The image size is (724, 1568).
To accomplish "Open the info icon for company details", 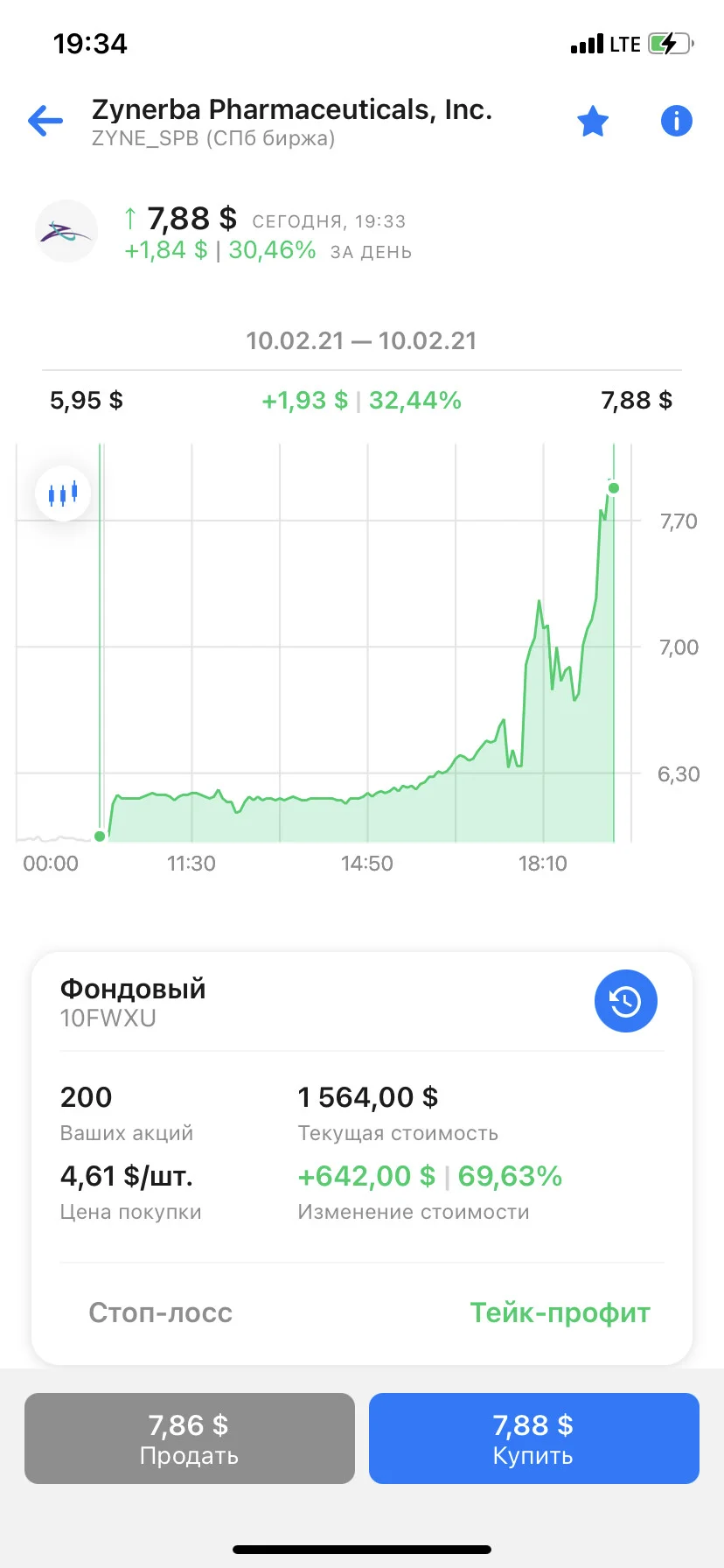I will click(676, 121).
